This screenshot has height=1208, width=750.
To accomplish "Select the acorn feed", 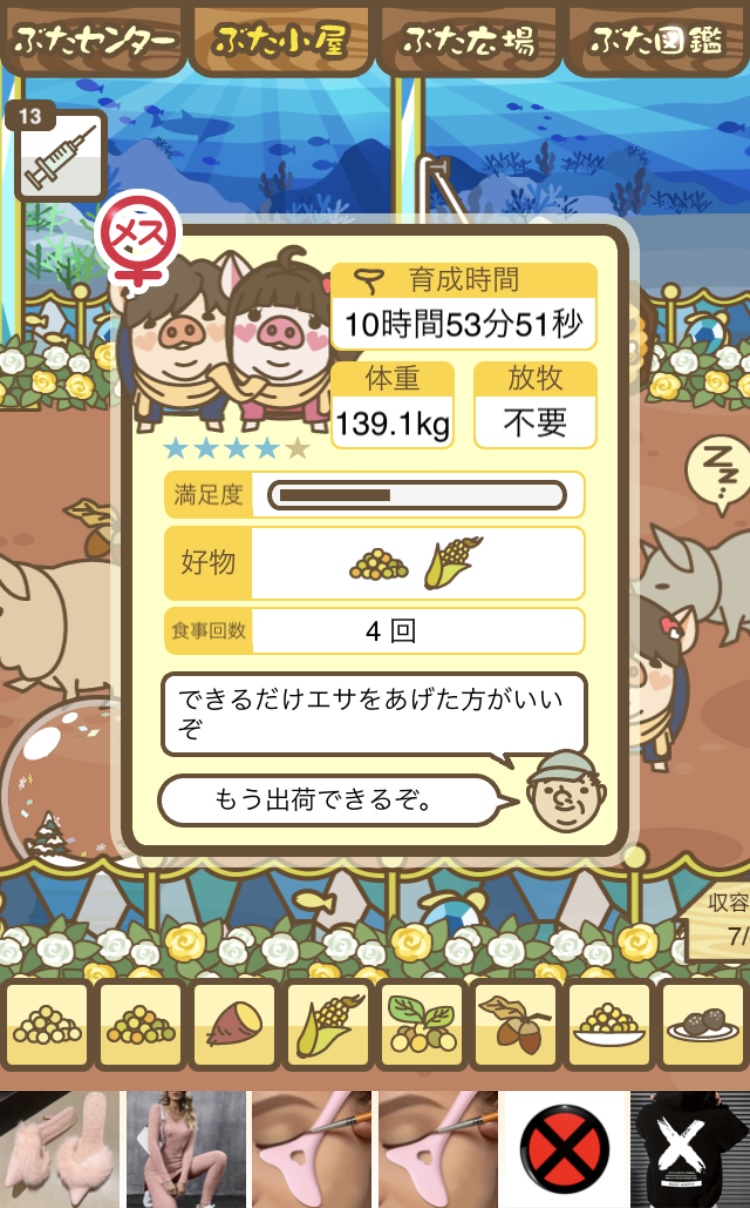I will coord(516,1026).
